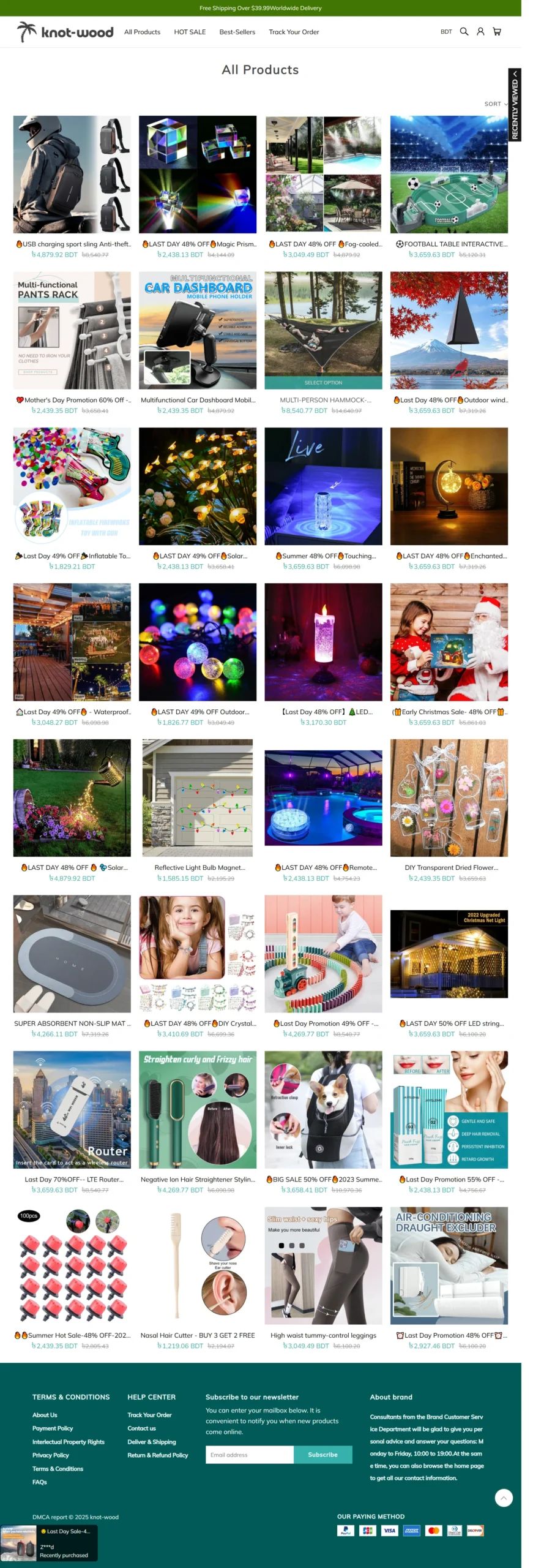Screen dimensions: 533x1568
Task: Hit the Subscribe button
Action: (322, 1455)
